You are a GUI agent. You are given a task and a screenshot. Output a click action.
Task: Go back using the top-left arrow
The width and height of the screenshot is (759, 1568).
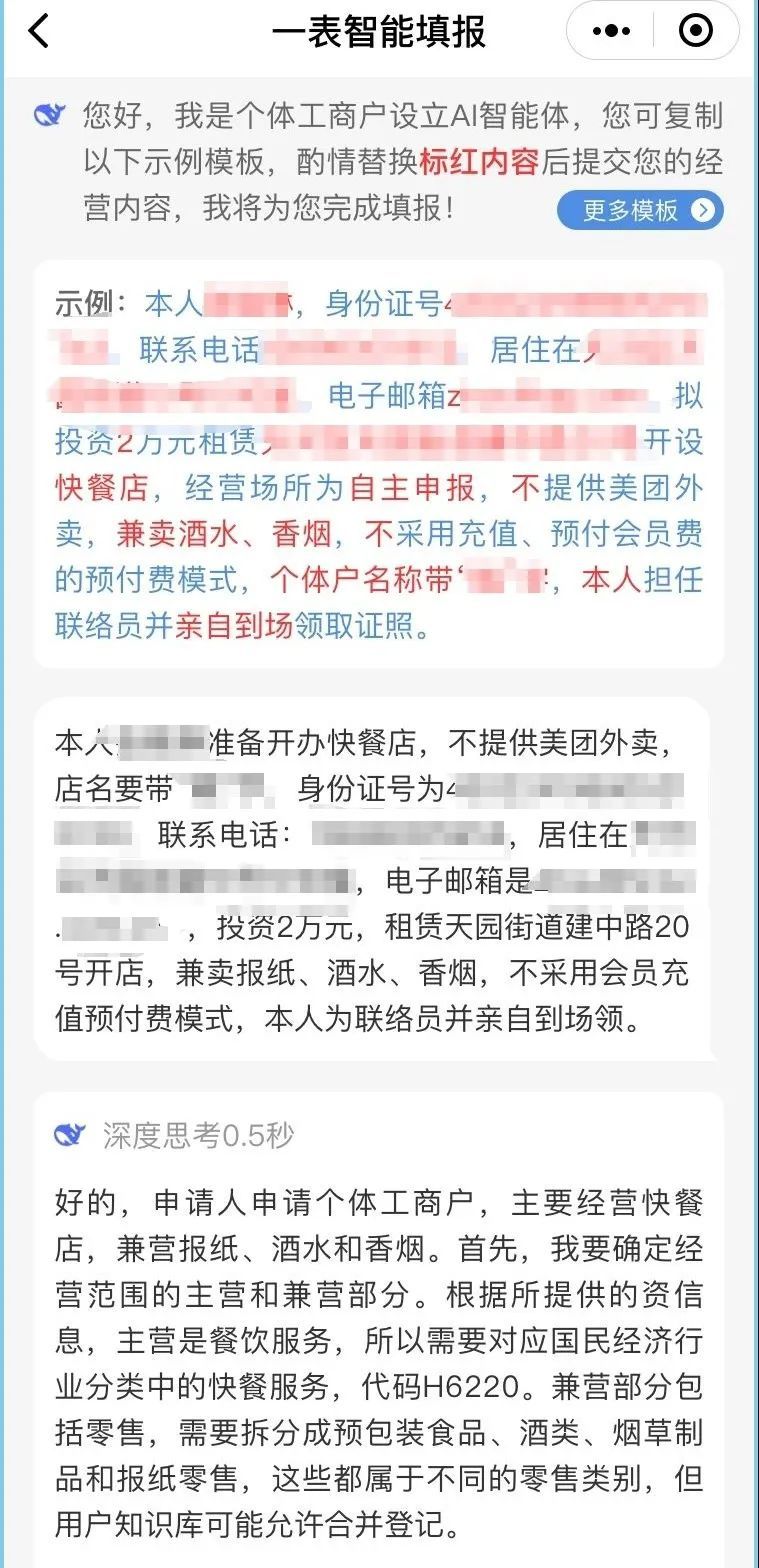coord(38,32)
